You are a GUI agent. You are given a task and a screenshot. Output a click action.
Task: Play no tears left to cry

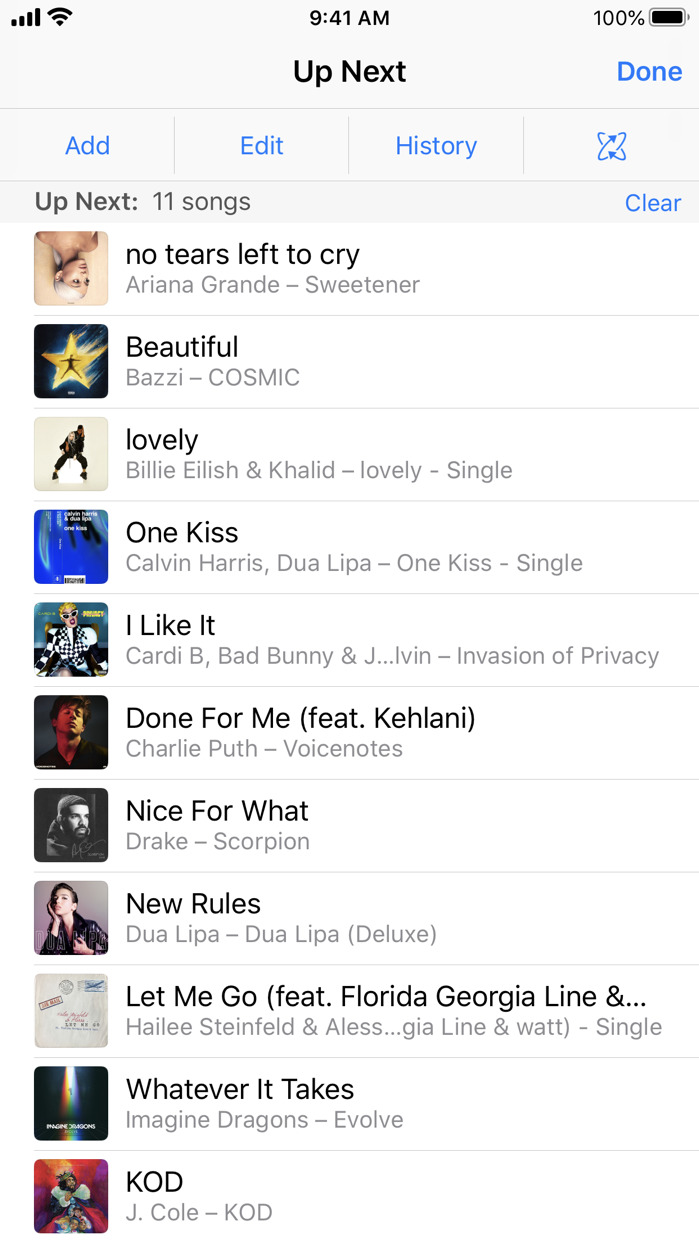tap(350, 269)
